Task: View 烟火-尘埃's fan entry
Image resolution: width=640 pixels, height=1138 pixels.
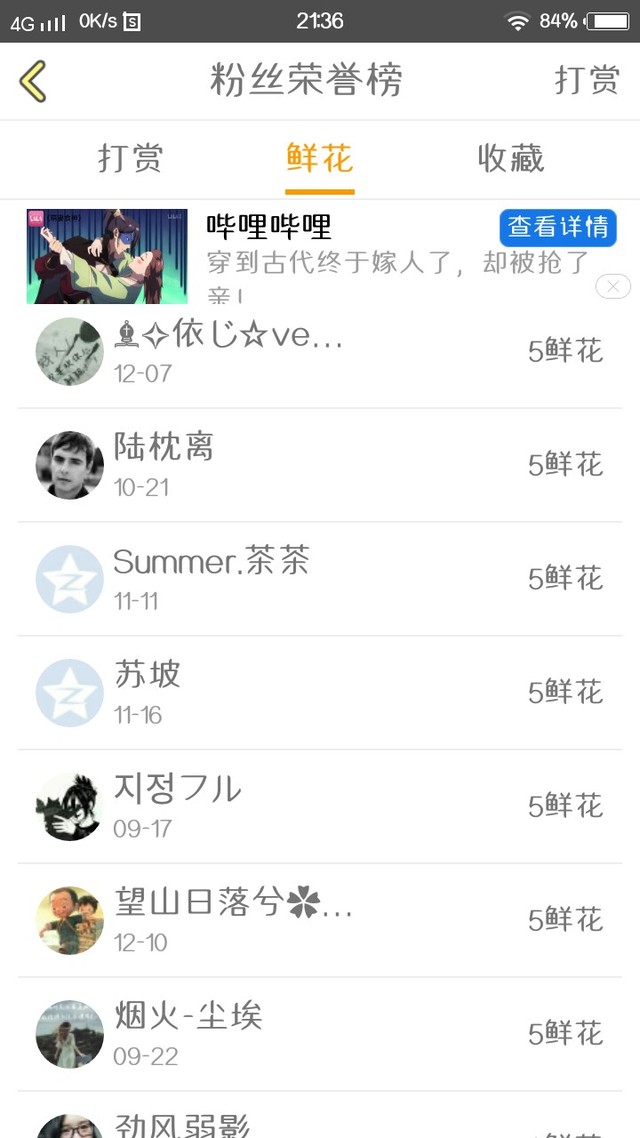Action: coord(320,1034)
